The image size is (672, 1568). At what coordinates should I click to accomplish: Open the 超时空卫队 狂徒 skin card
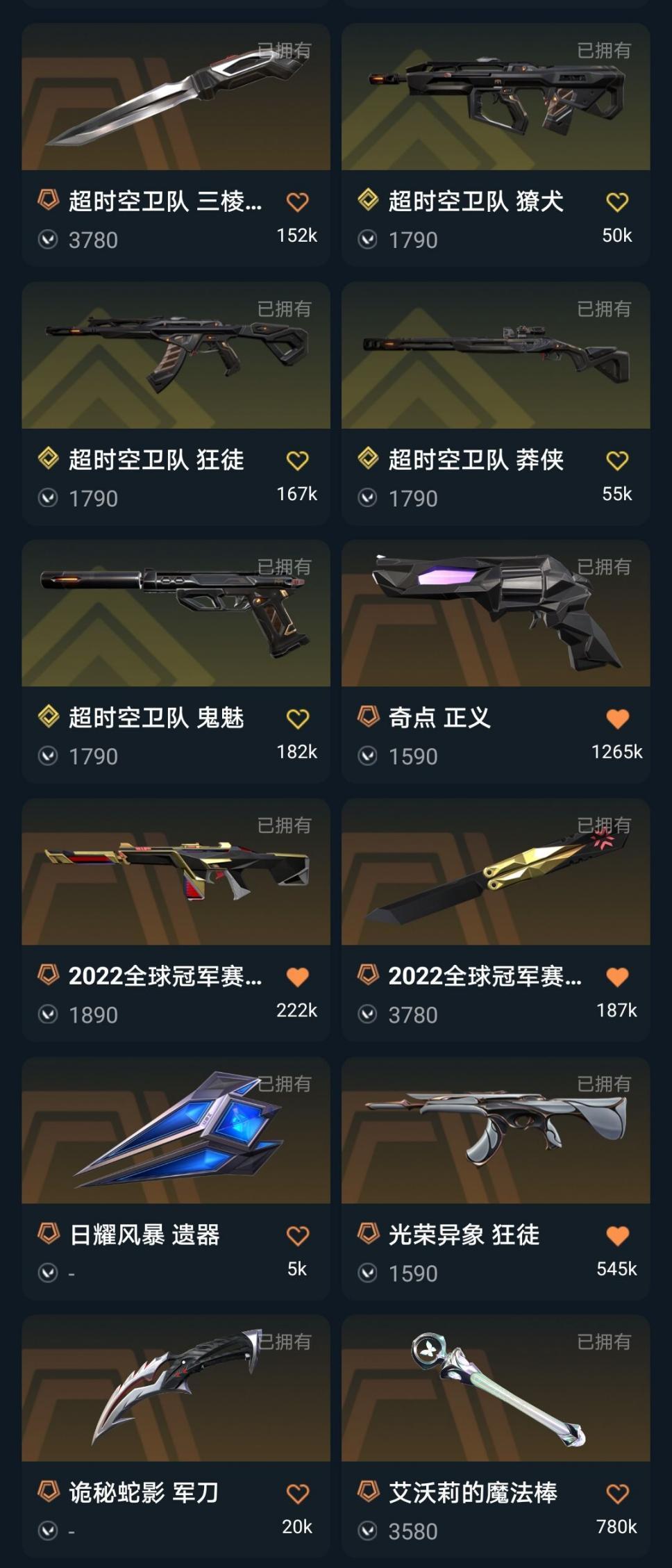[x=176, y=404]
